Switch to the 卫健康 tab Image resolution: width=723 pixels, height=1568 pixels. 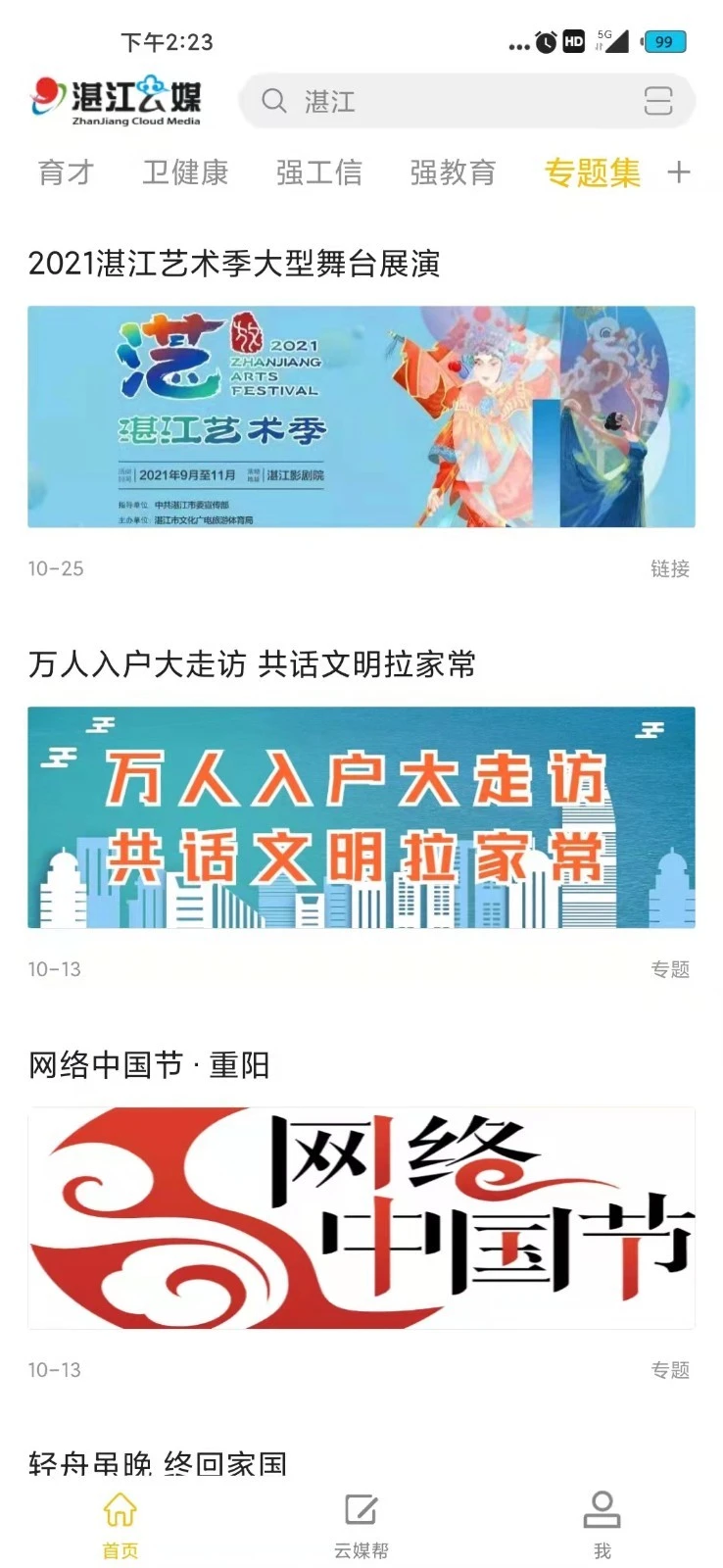pos(186,172)
